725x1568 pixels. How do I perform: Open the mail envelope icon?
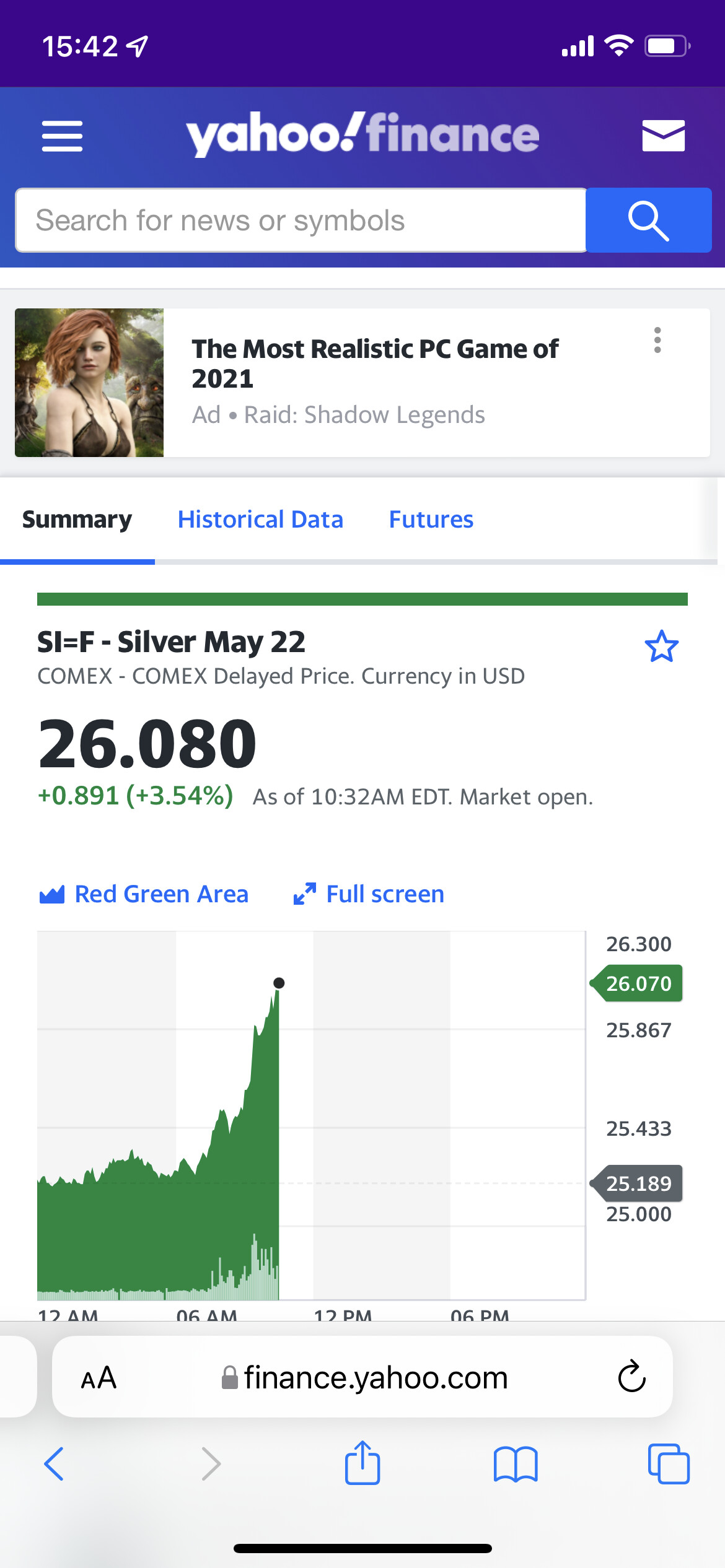[x=663, y=136]
